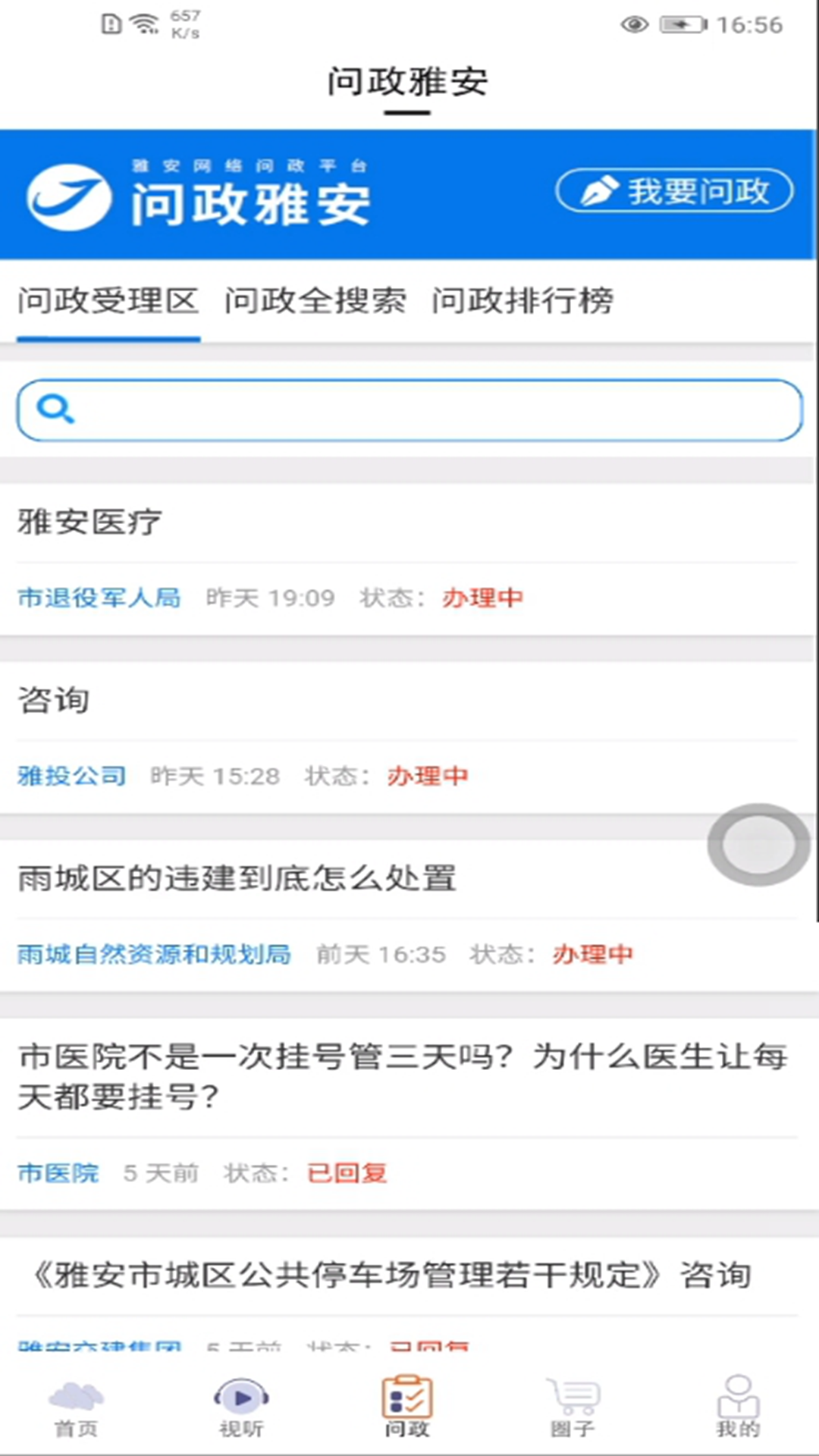The width and height of the screenshot is (819, 1456).
Task: View the 雨城区的违建到底怎么处置 post
Action: [x=237, y=879]
